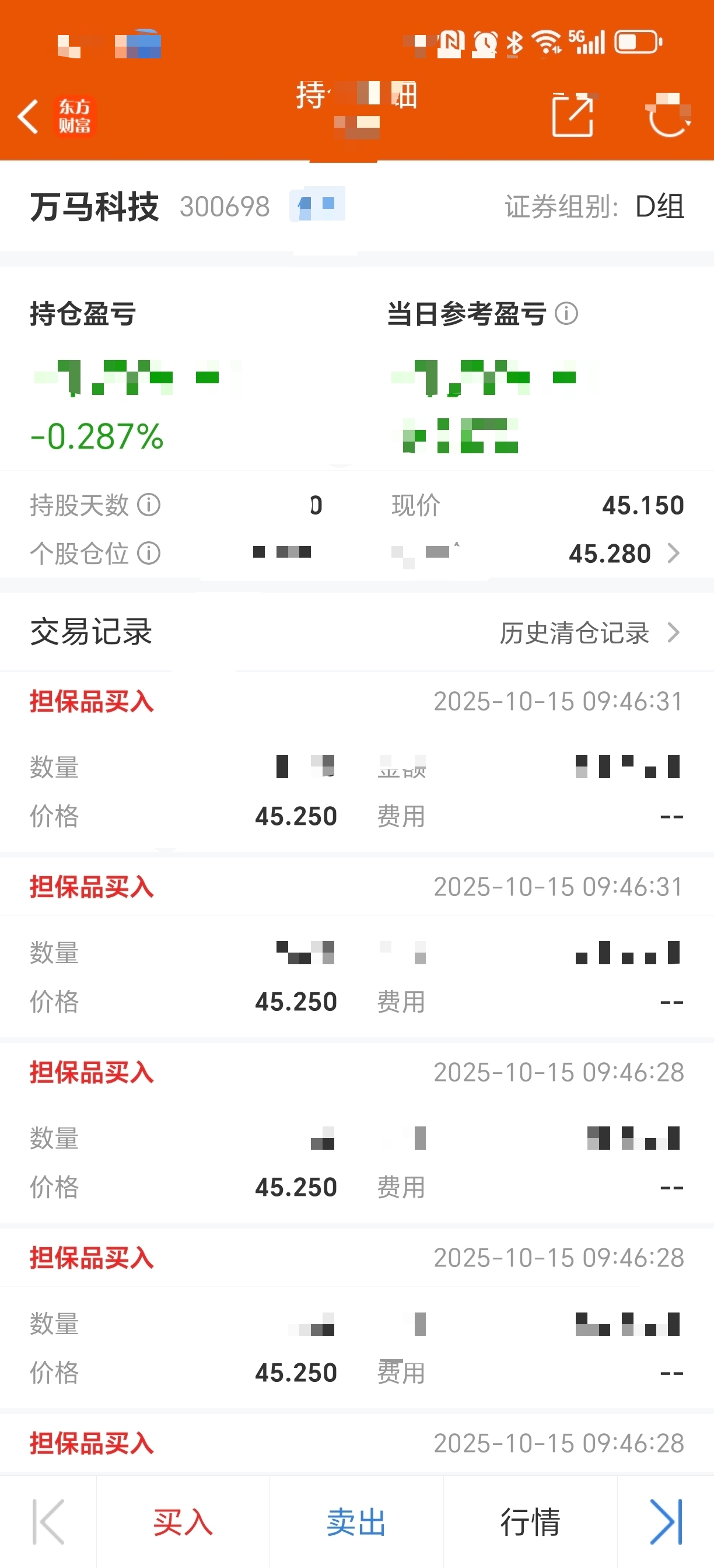Refresh the position data
The image size is (714, 1568).
point(668,114)
